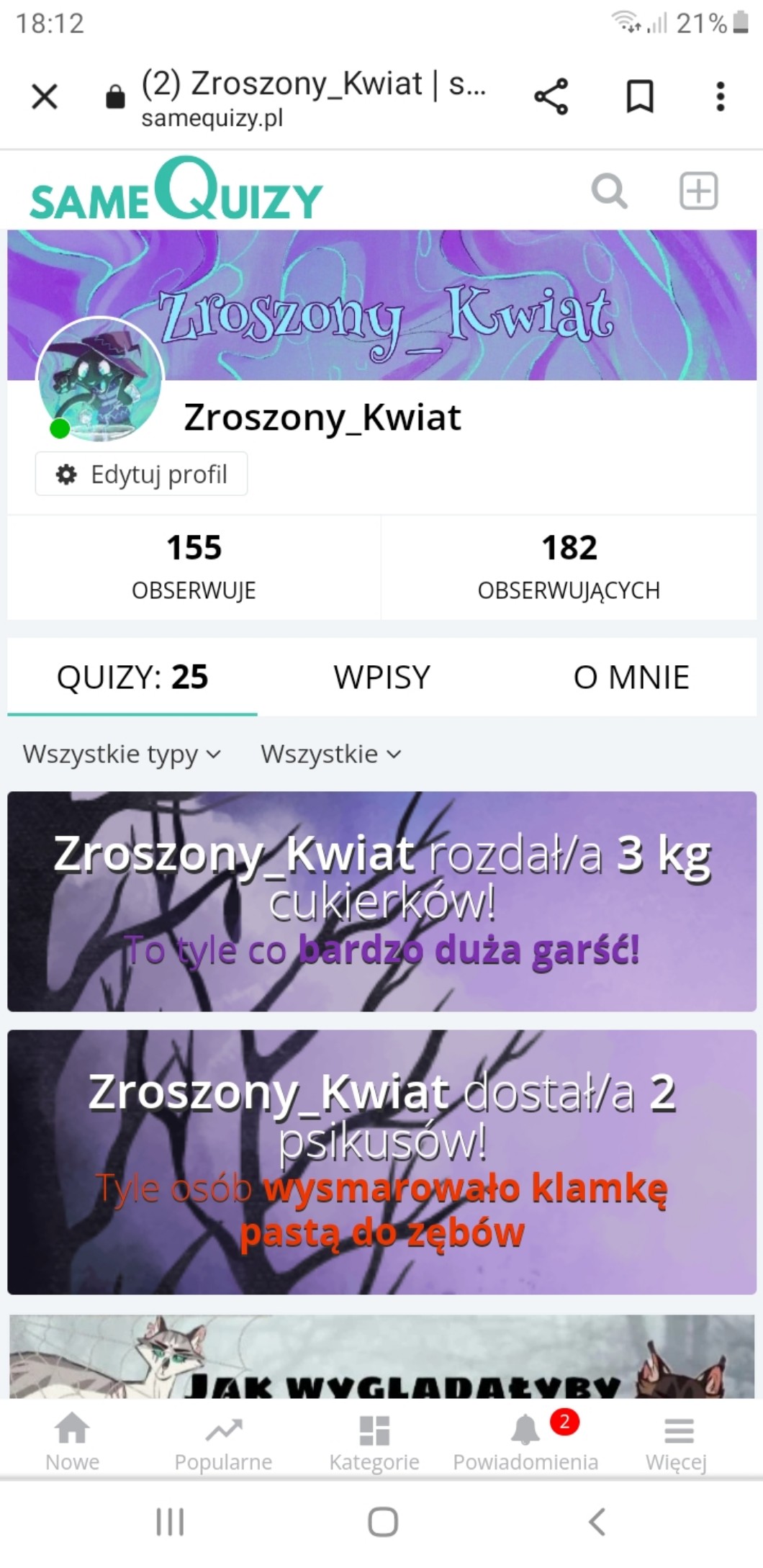This screenshot has width=763, height=1568.
Task: Create a new quiz with plus icon
Action: pyautogui.click(x=699, y=192)
